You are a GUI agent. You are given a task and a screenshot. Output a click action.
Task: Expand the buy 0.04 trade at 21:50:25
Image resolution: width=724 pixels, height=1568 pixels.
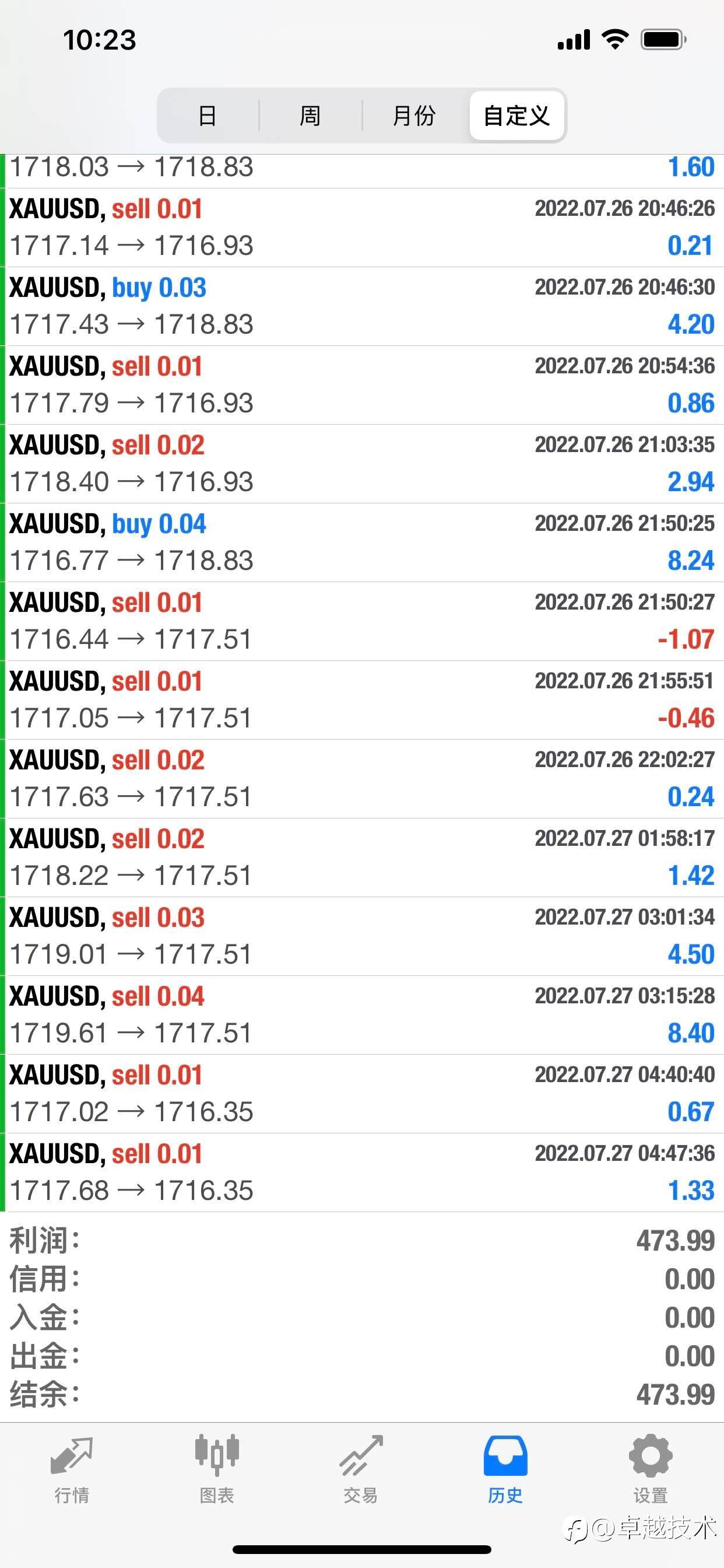362,542
